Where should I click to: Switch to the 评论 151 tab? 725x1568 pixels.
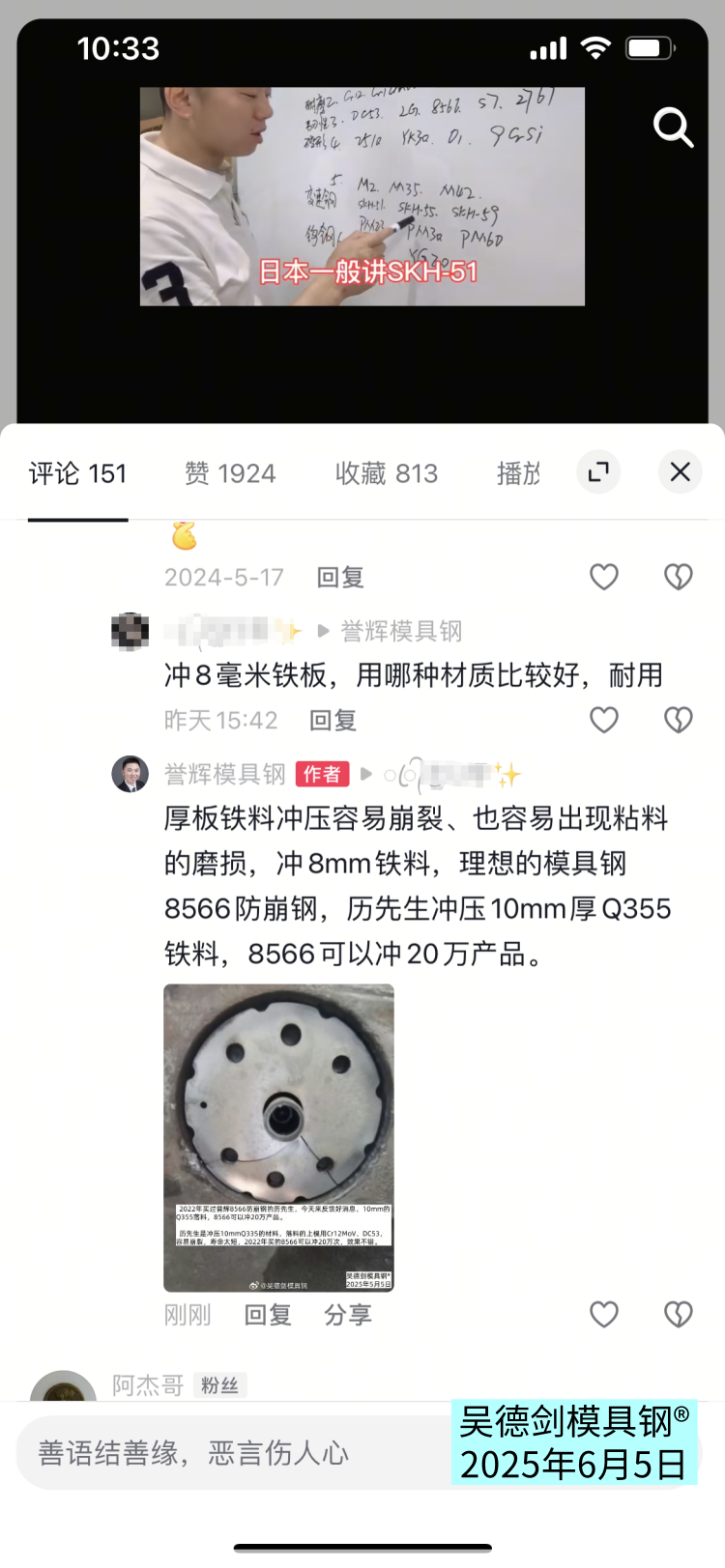[x=77, y=473]
